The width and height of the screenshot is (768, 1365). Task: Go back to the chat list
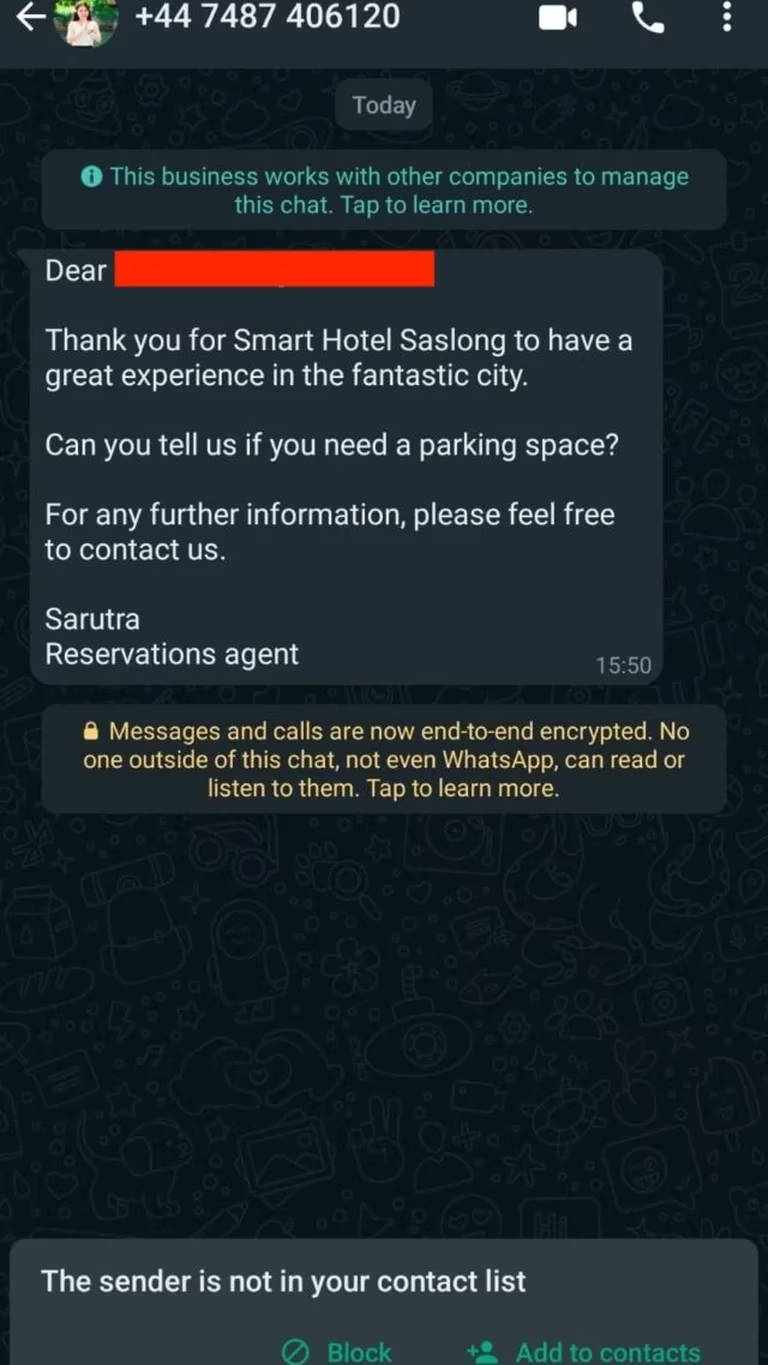(x=30, y=17)
